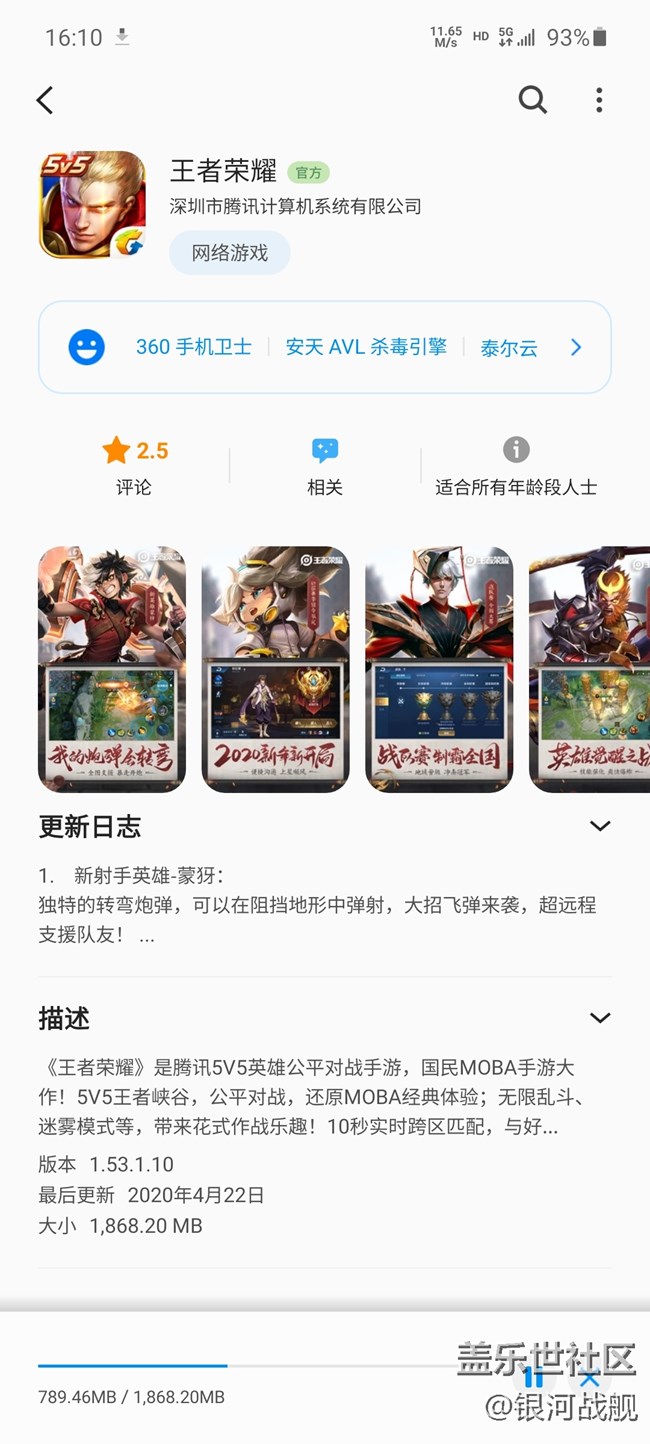
Task: Open the search icon
Action: coord(532,100)
